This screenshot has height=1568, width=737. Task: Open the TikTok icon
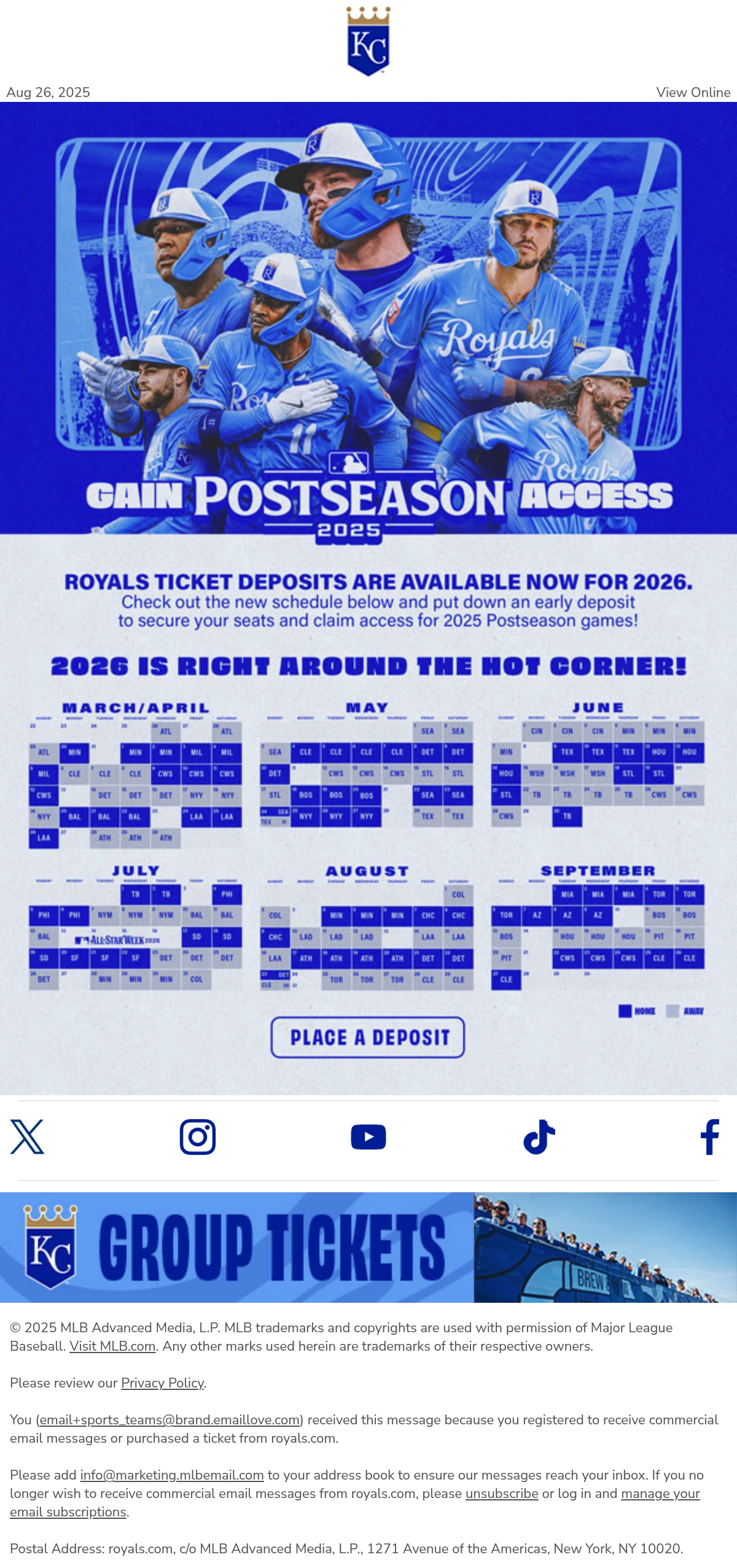coord(539,1136)
